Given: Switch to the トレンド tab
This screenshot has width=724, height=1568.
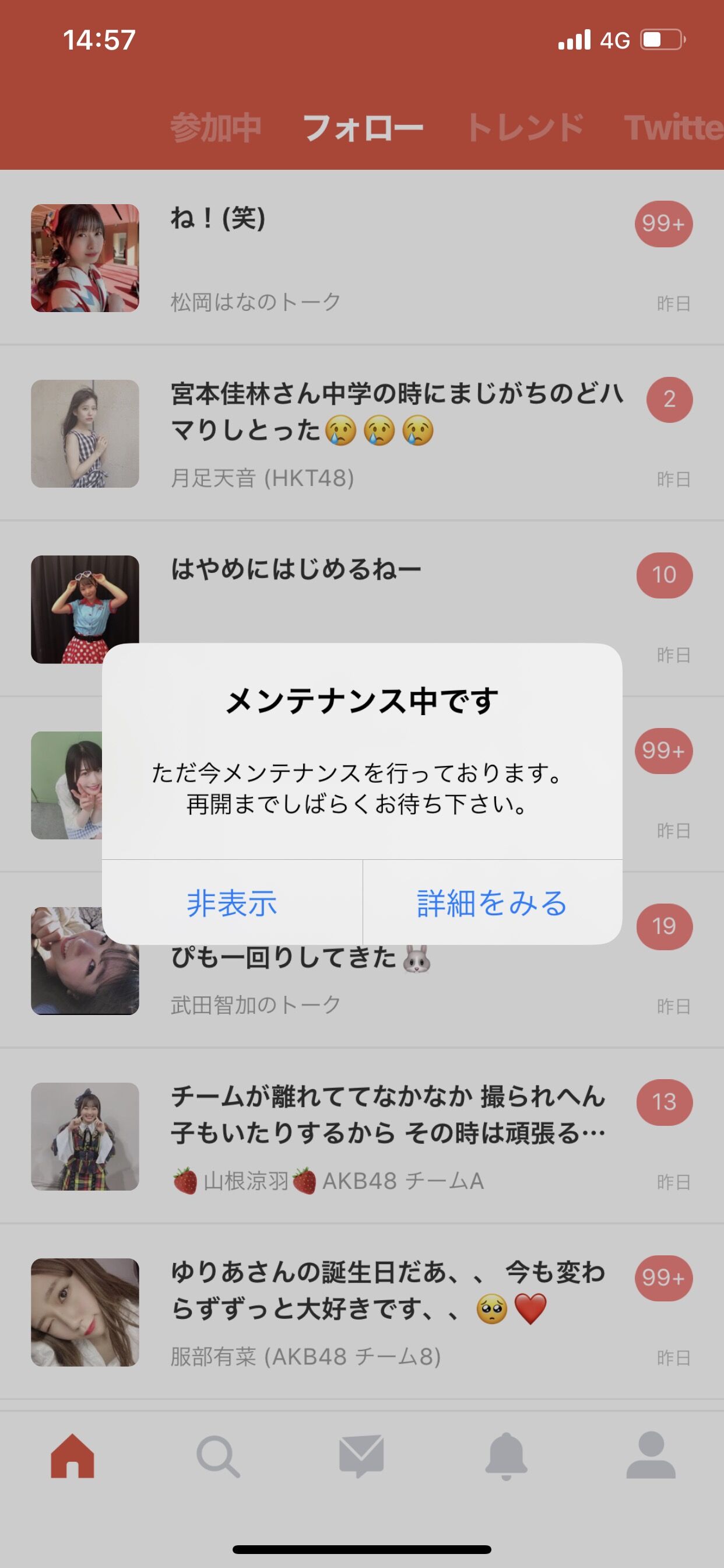Looking at the screenshot, I should 525,127.
